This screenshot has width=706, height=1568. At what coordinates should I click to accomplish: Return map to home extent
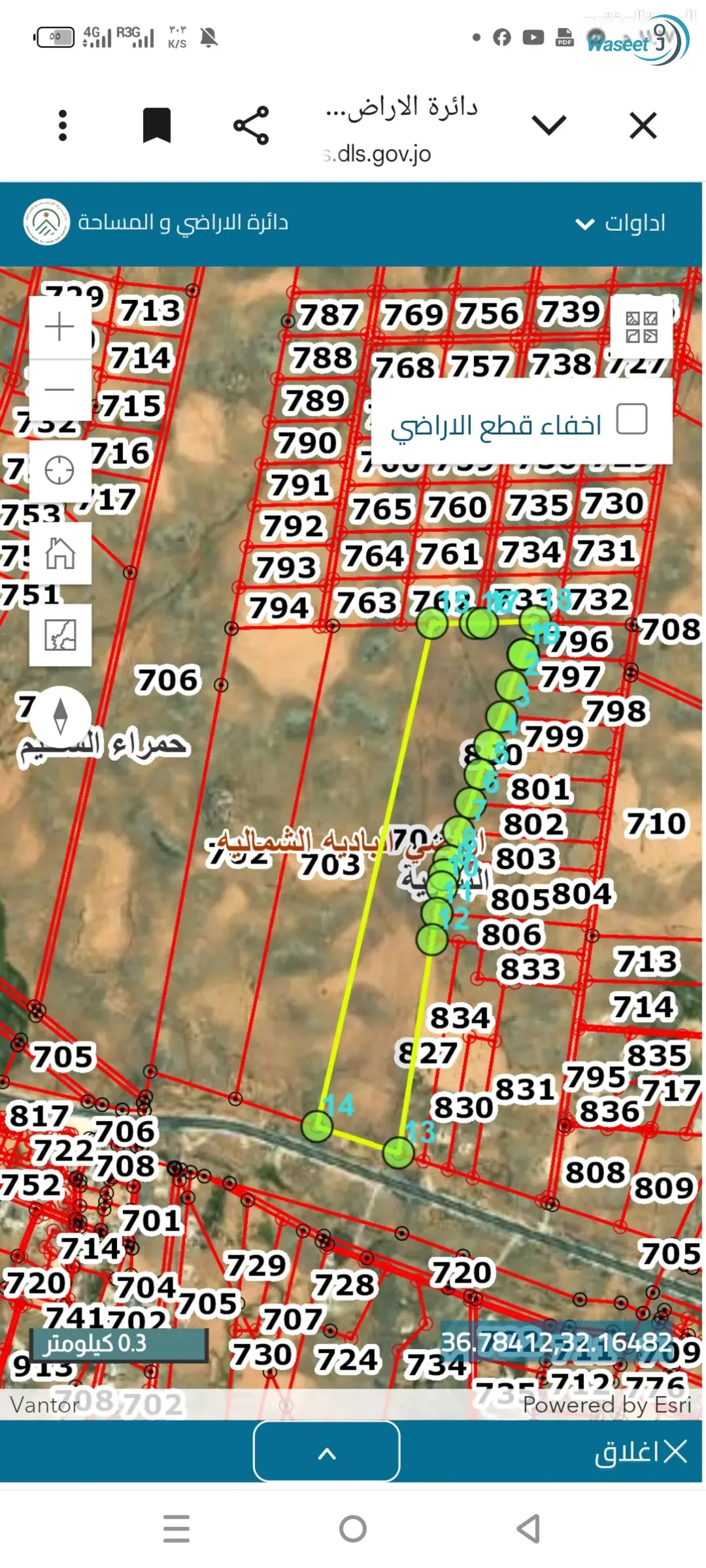[x=60, y=553]
